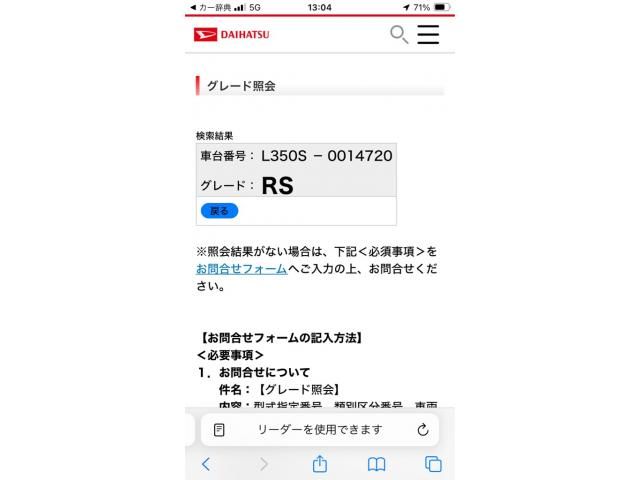Tap the blue 戻る button
This screenshot has width=640, height=480.
tap(219, 211)
